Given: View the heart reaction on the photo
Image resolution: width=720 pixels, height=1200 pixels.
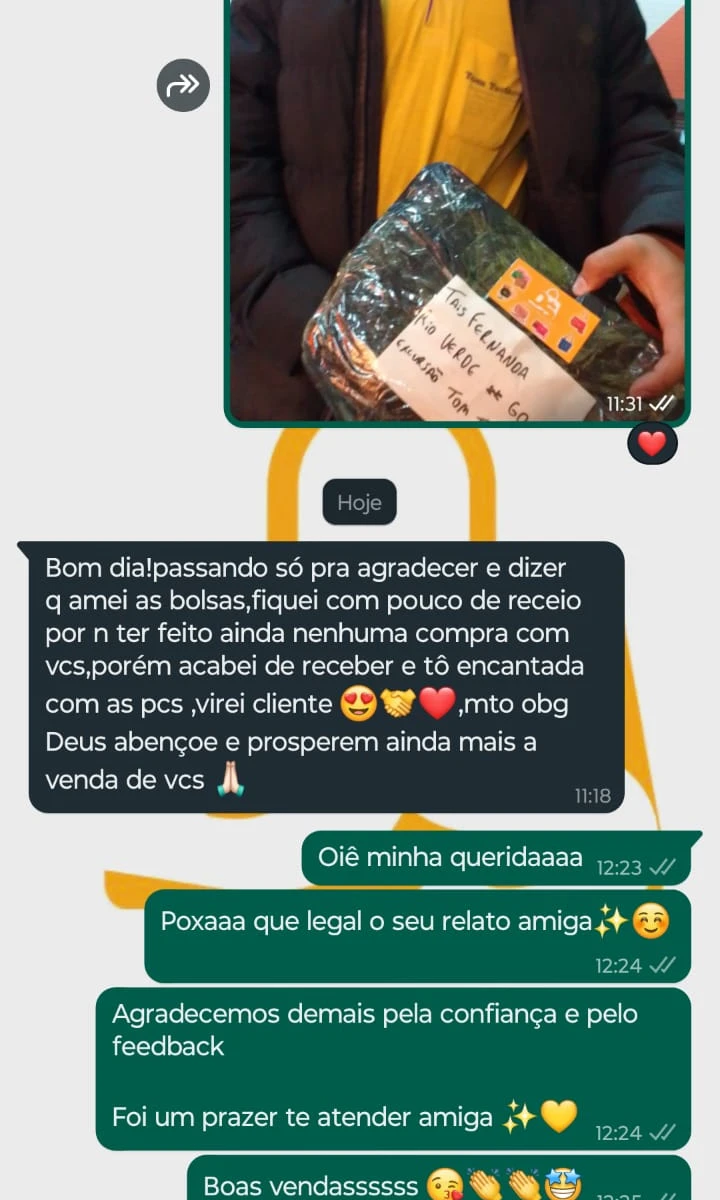Looking at the screenshot, I should (652, 443).
